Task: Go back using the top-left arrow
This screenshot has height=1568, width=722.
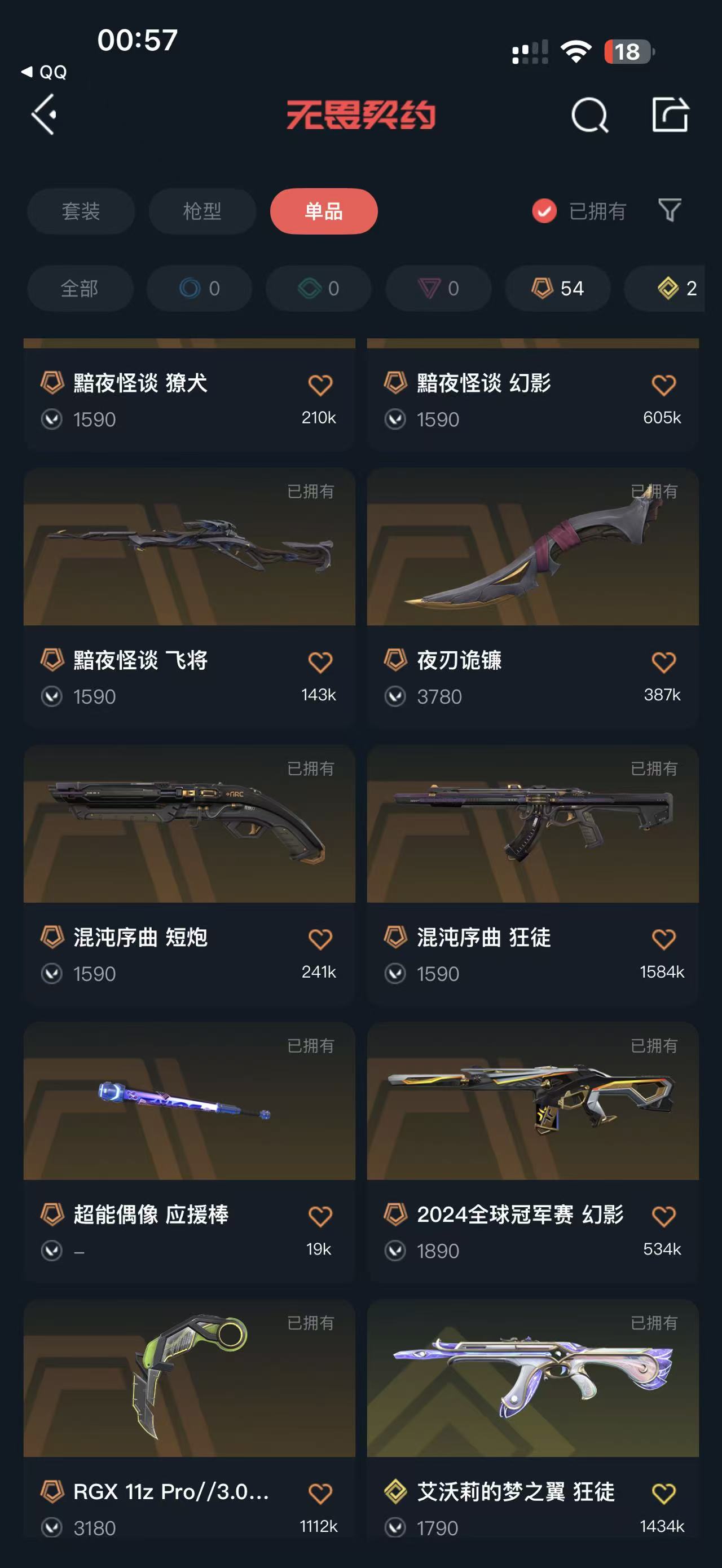Action: point(44,114)
